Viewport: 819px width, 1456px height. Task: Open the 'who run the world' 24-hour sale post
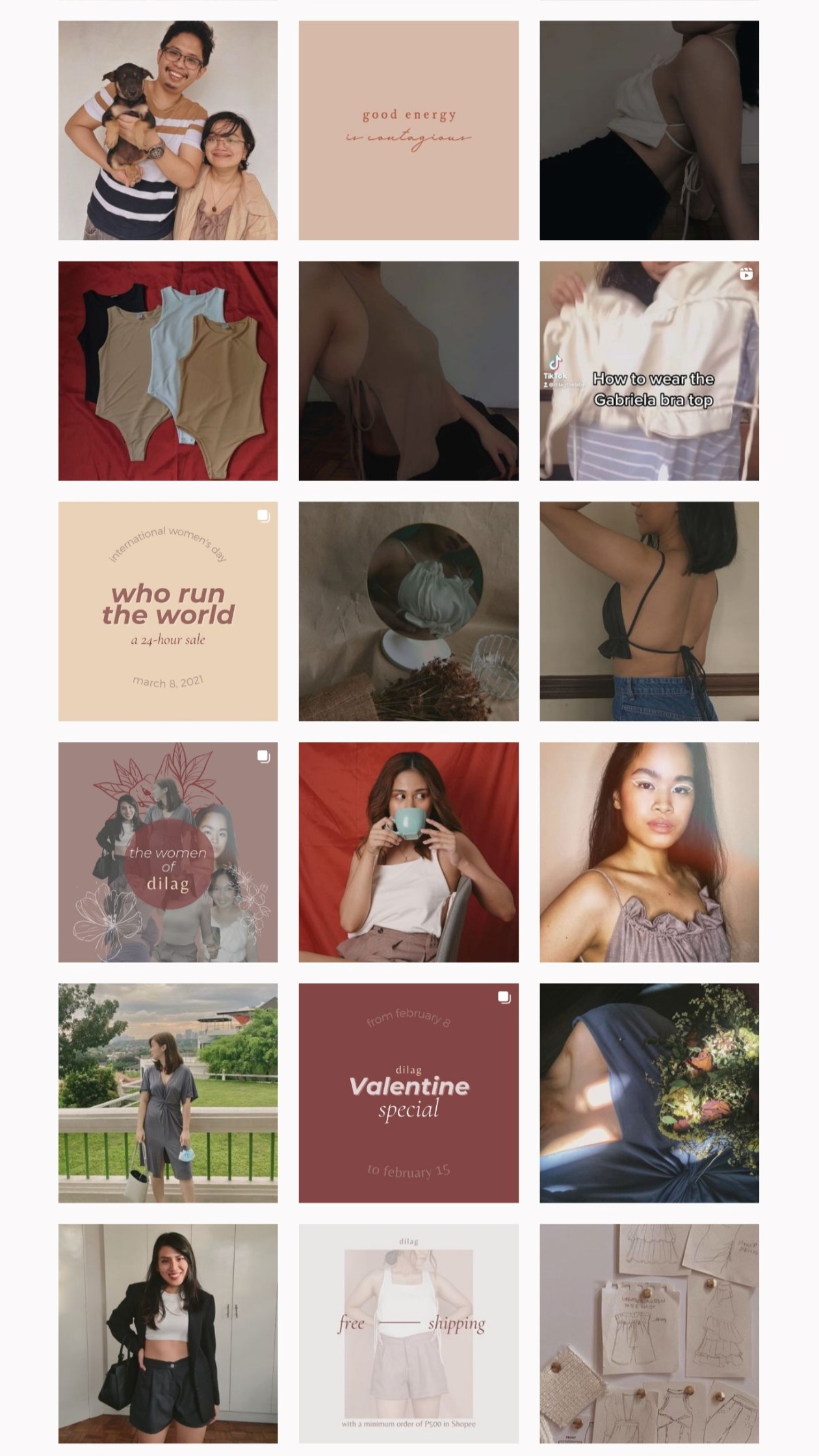[168, 611]
